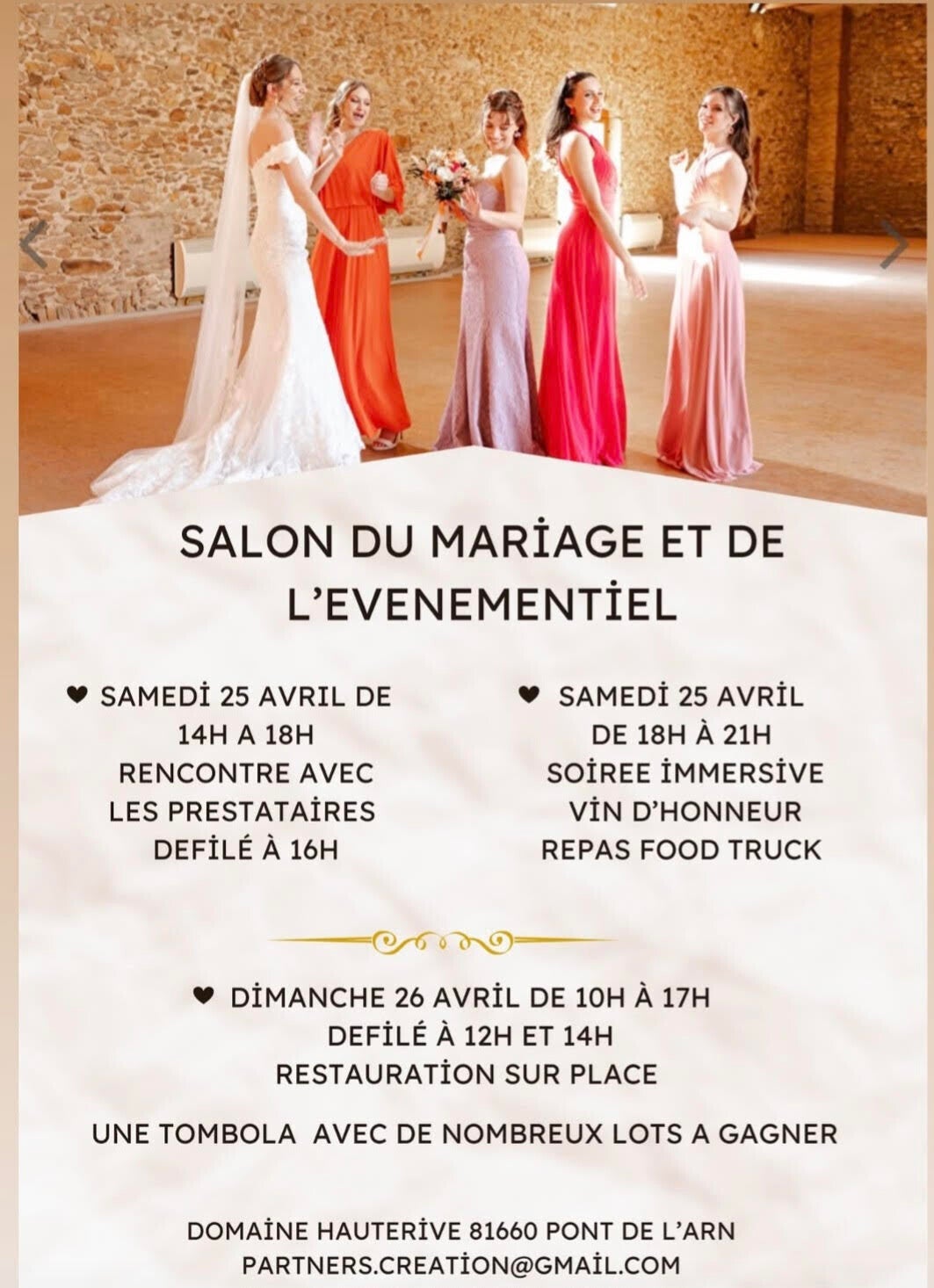Show the next image in the carousel
The image size is (934, 1288).
coord(894,245)
